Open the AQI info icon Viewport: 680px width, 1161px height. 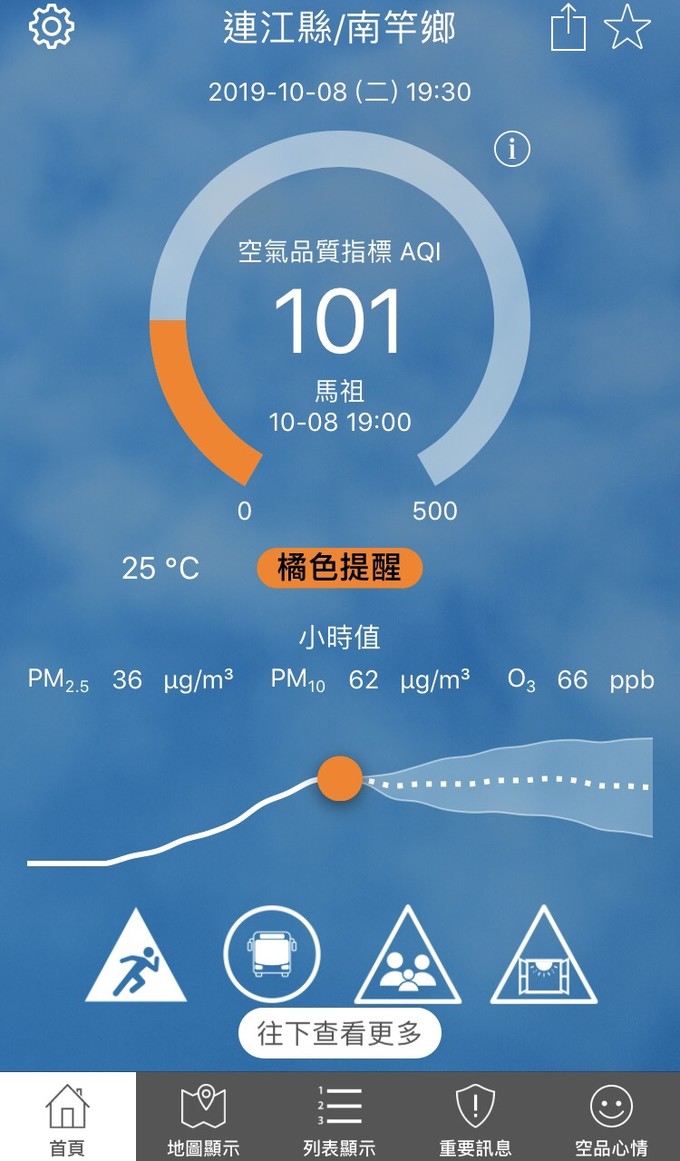coord(512,149)
